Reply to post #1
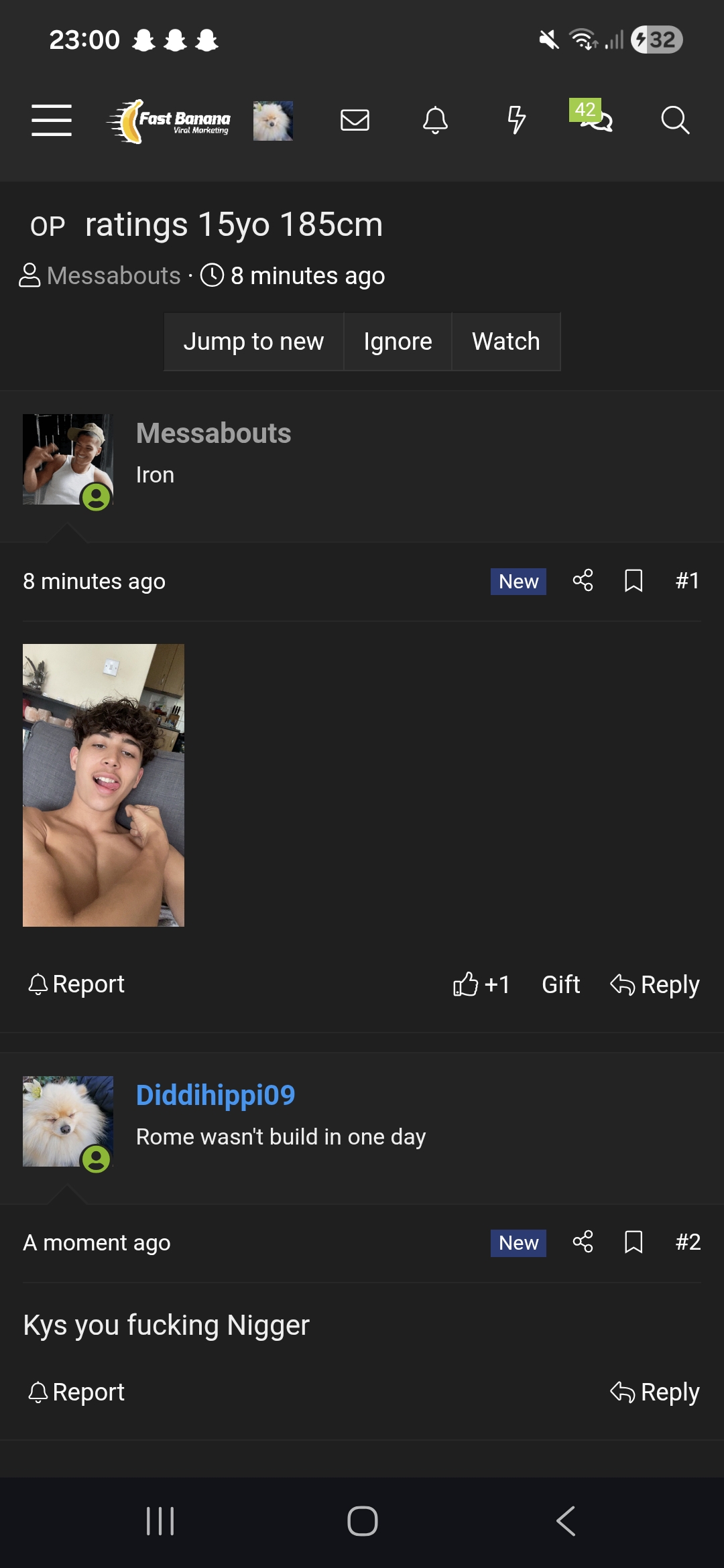The width and height of the screenshot is (724, 1568). click(655, 984)
